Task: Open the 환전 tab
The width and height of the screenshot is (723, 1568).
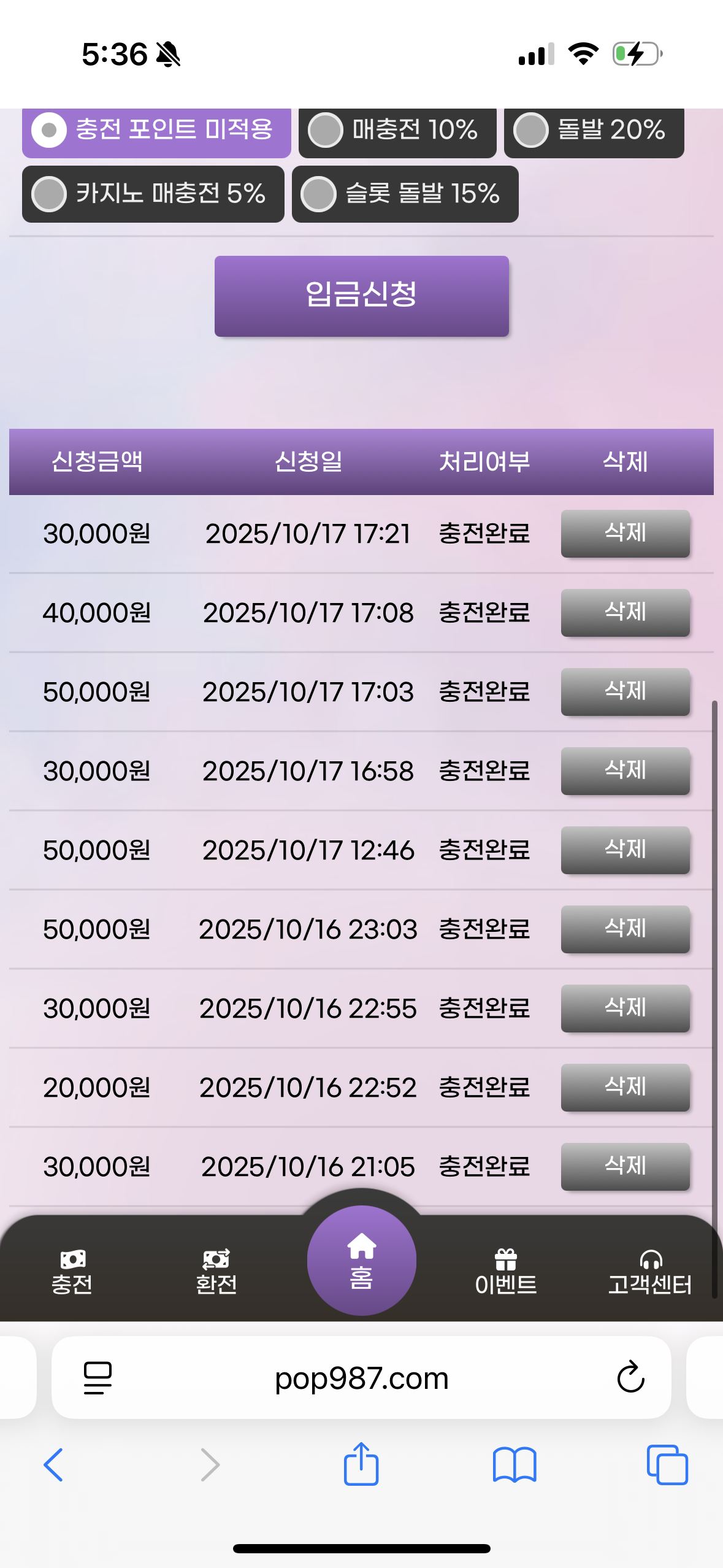Action: click(x=216, y=1271)
